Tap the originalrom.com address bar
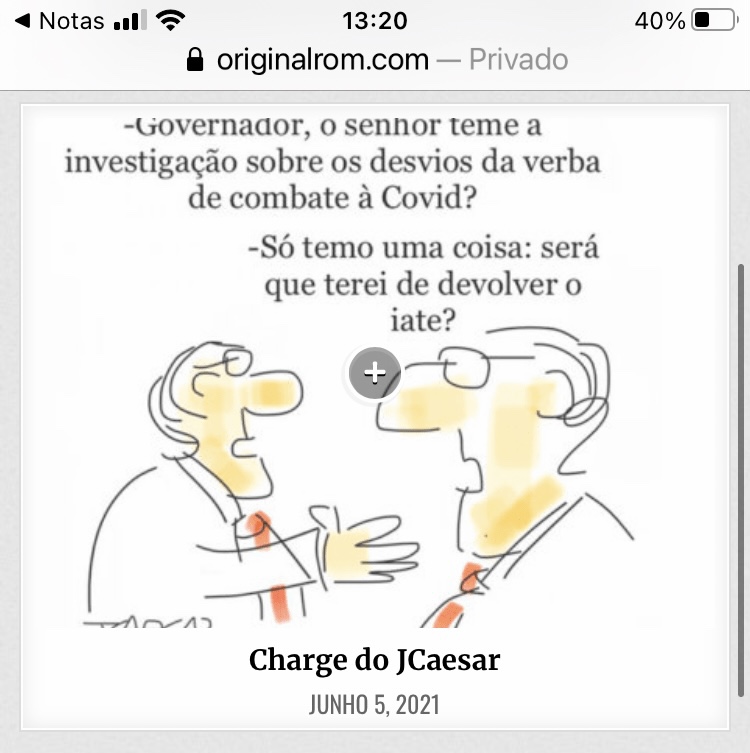Image resolution: width=750 pixels, height=753 pixels. pos(376,60)
